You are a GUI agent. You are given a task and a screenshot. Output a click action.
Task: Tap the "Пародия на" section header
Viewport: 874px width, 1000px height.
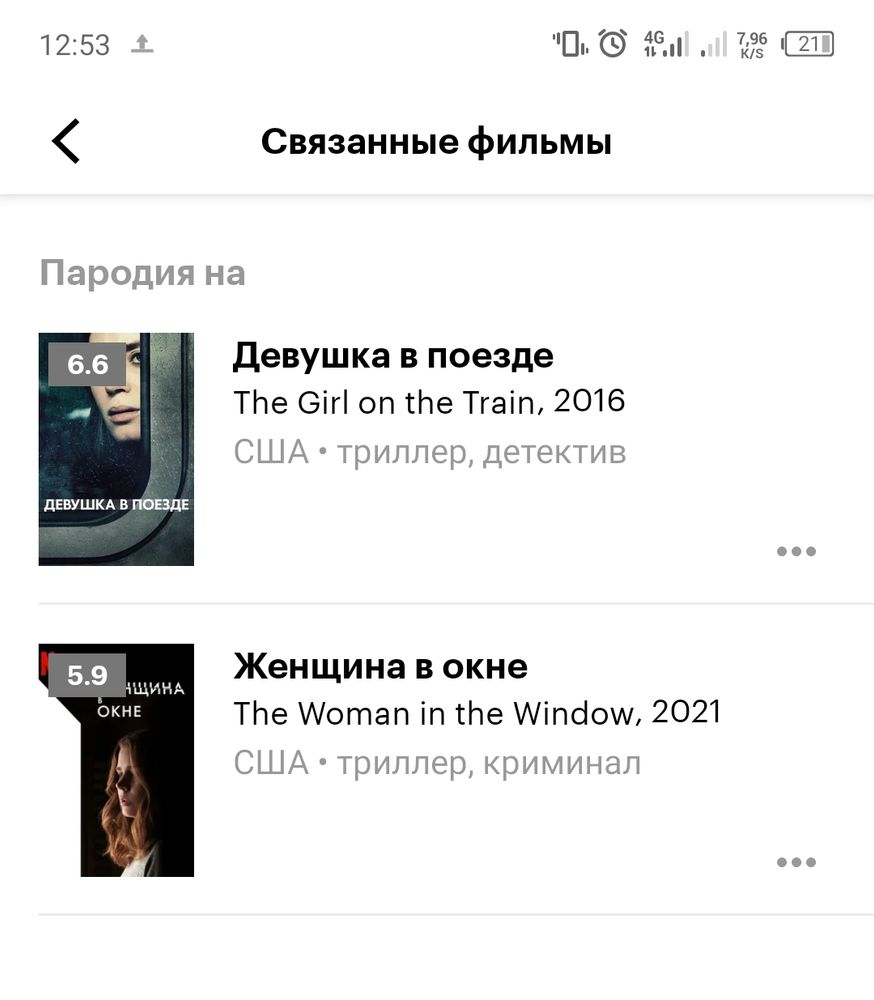143,271
